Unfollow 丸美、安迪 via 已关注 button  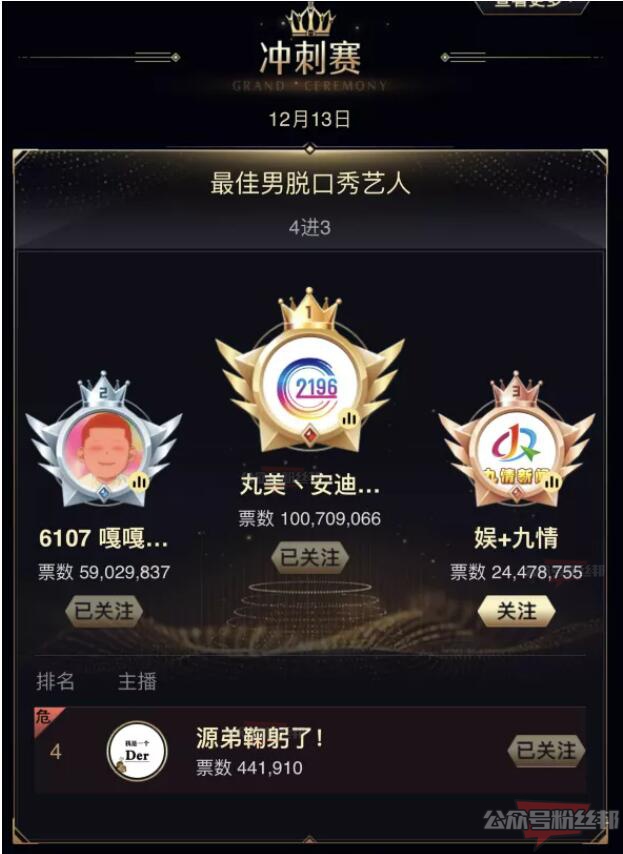click(x=310, y=557)
